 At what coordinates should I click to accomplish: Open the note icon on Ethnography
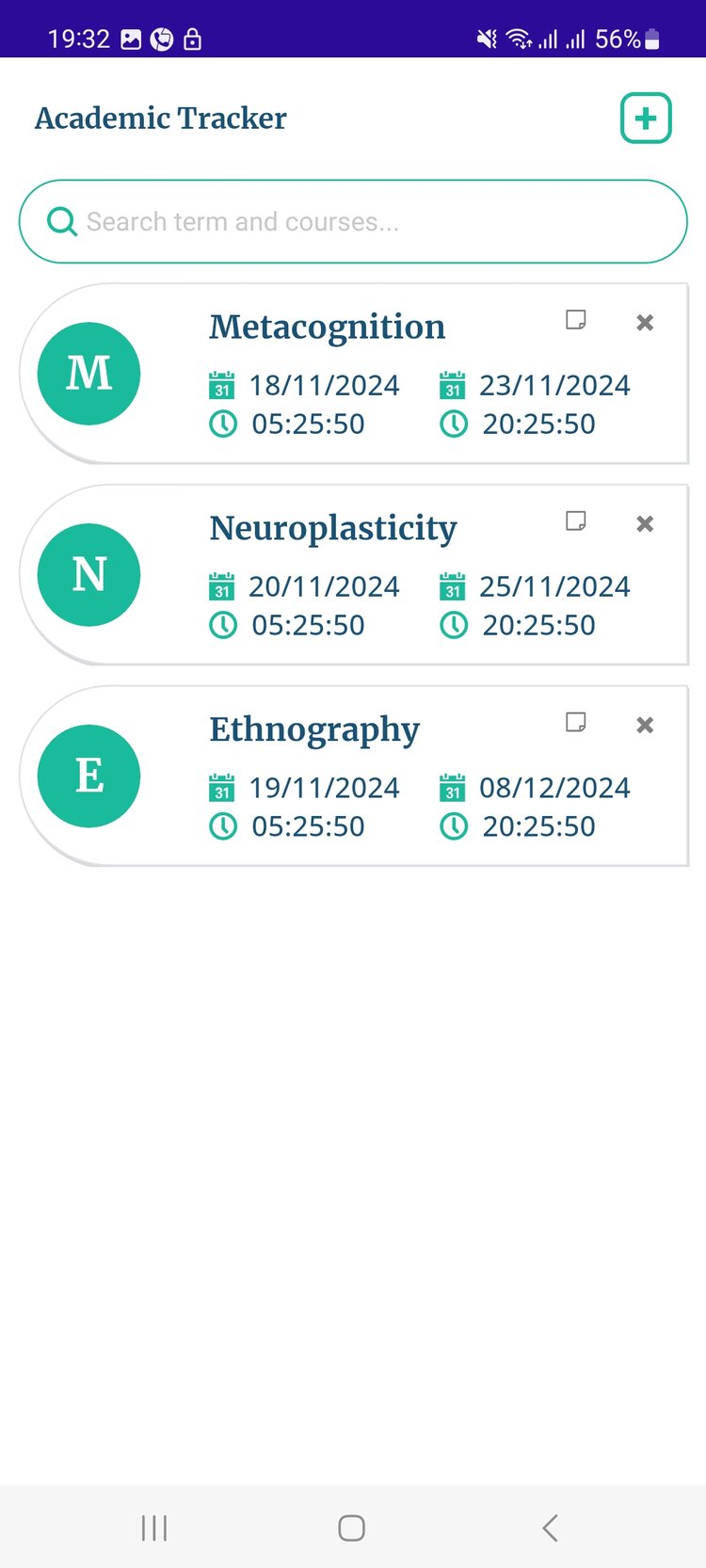click(x=576, y=723)
